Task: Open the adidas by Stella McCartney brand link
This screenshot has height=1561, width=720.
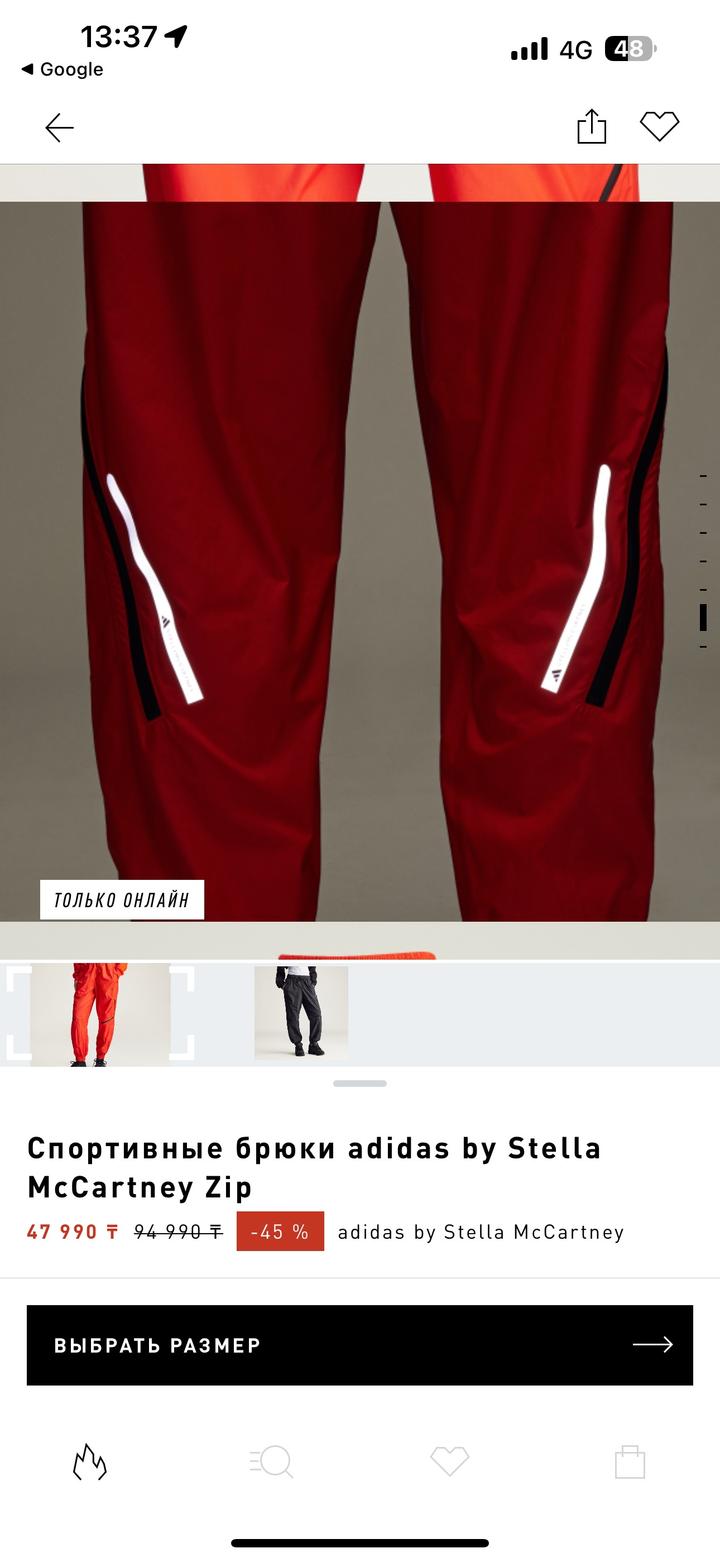Action: 481,1232
